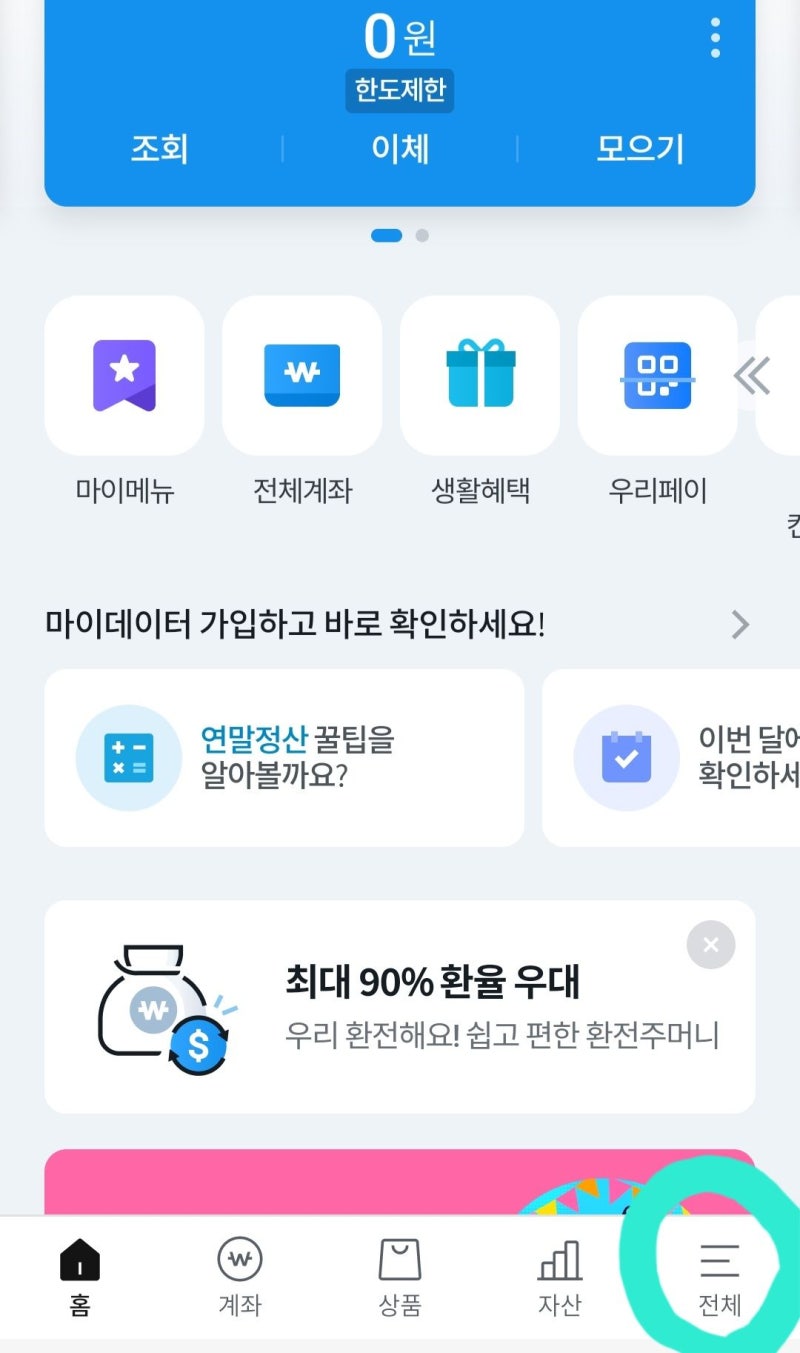Tap the 계좌 icon in bottom navigation
This screenshot has width=800, height=1353.
(x=239, y=1277)
